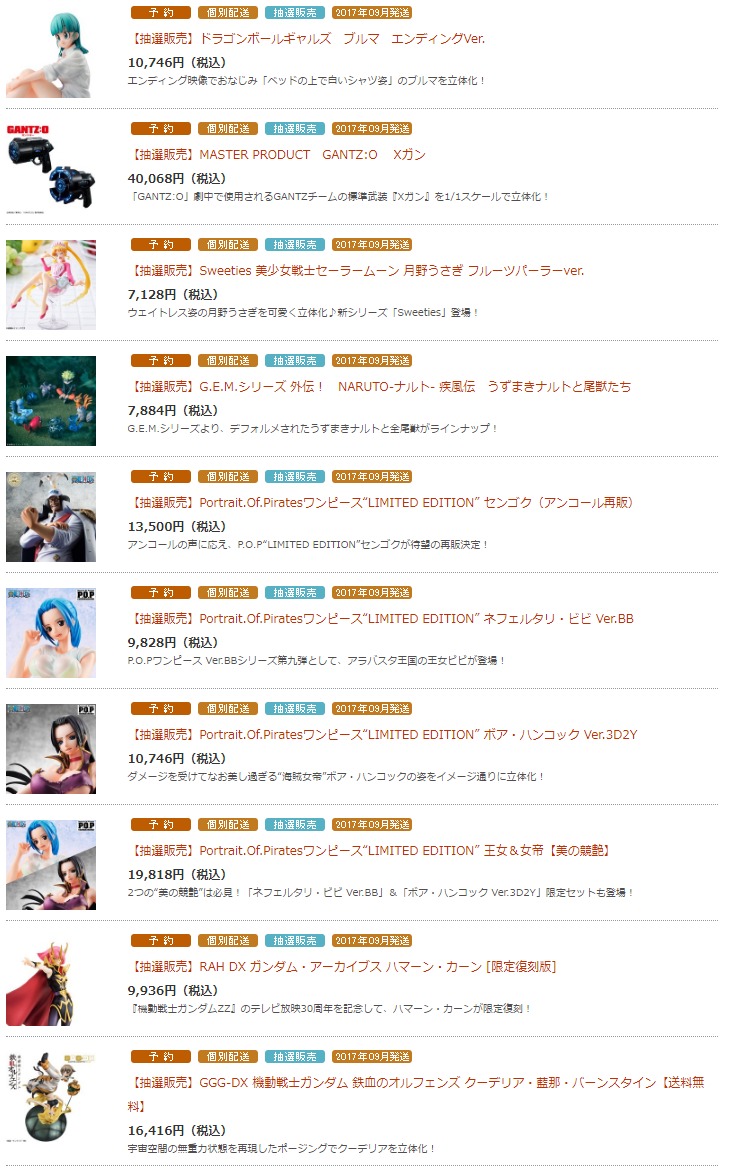730x1170 pixels.
Task: Open Boa Hancock Ver.3D2Y product link
Action: coord(383,734)
